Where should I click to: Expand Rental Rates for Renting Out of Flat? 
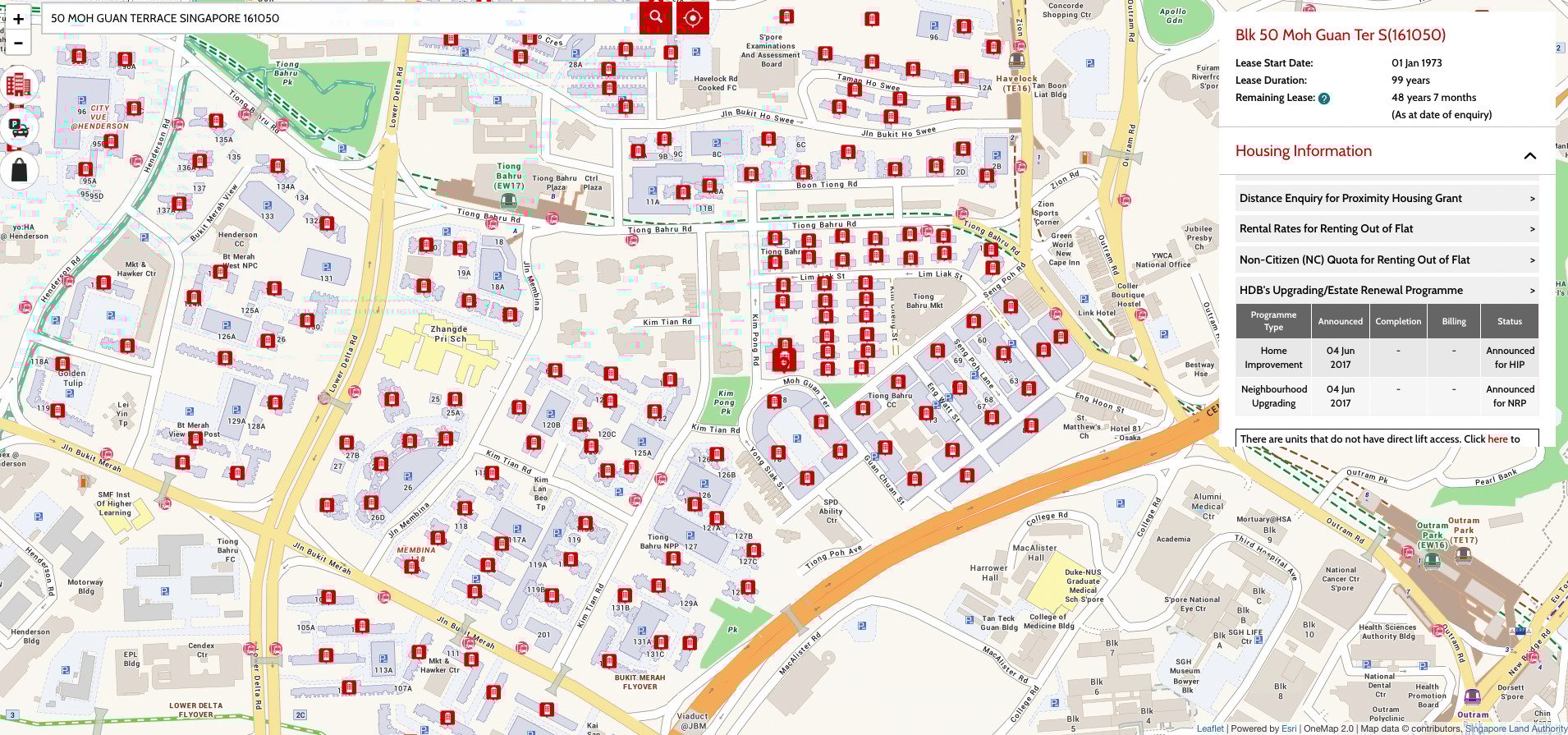click(1387, 229)
